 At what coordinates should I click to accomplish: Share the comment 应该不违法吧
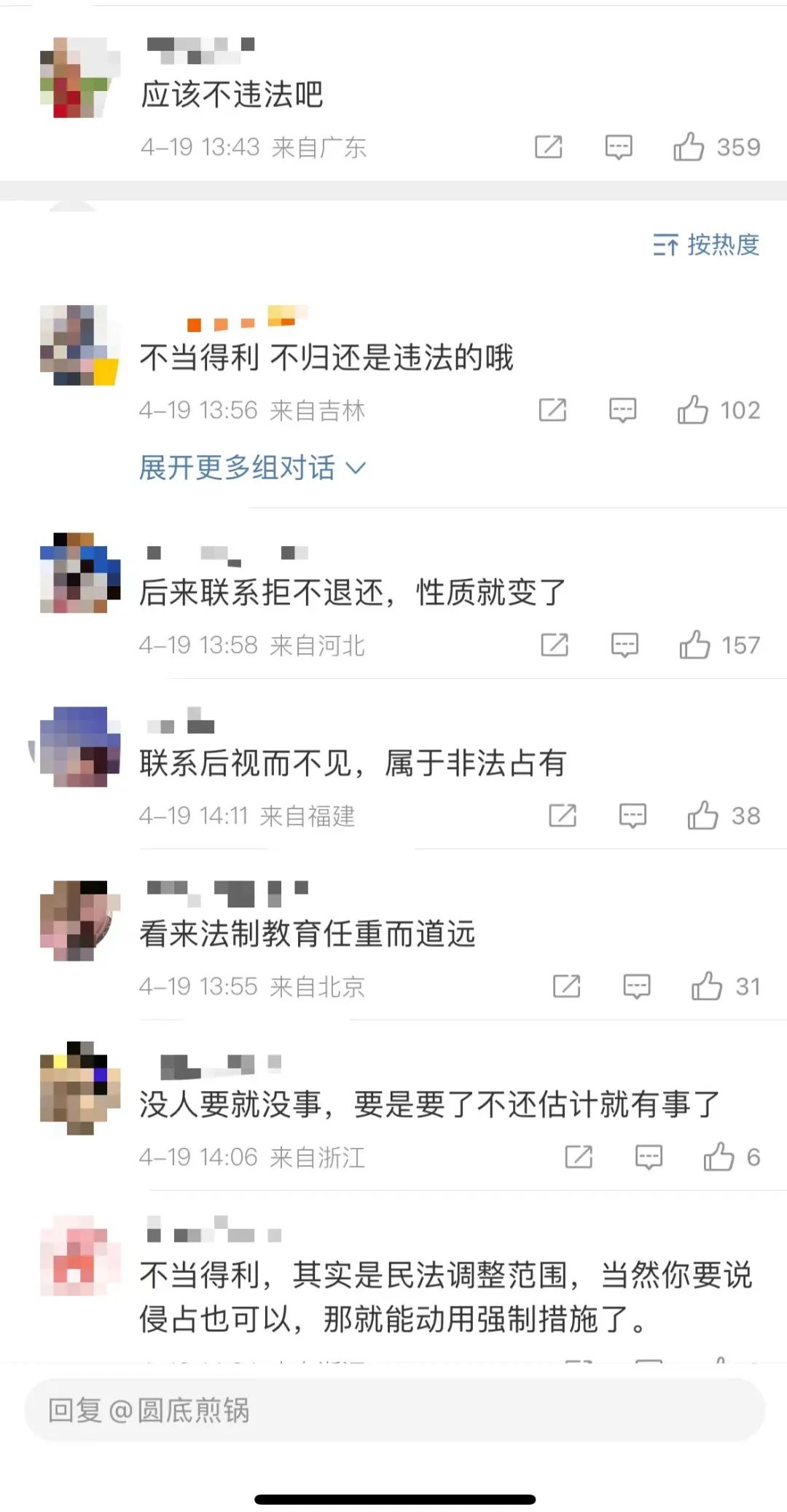[x=549, y=147]
